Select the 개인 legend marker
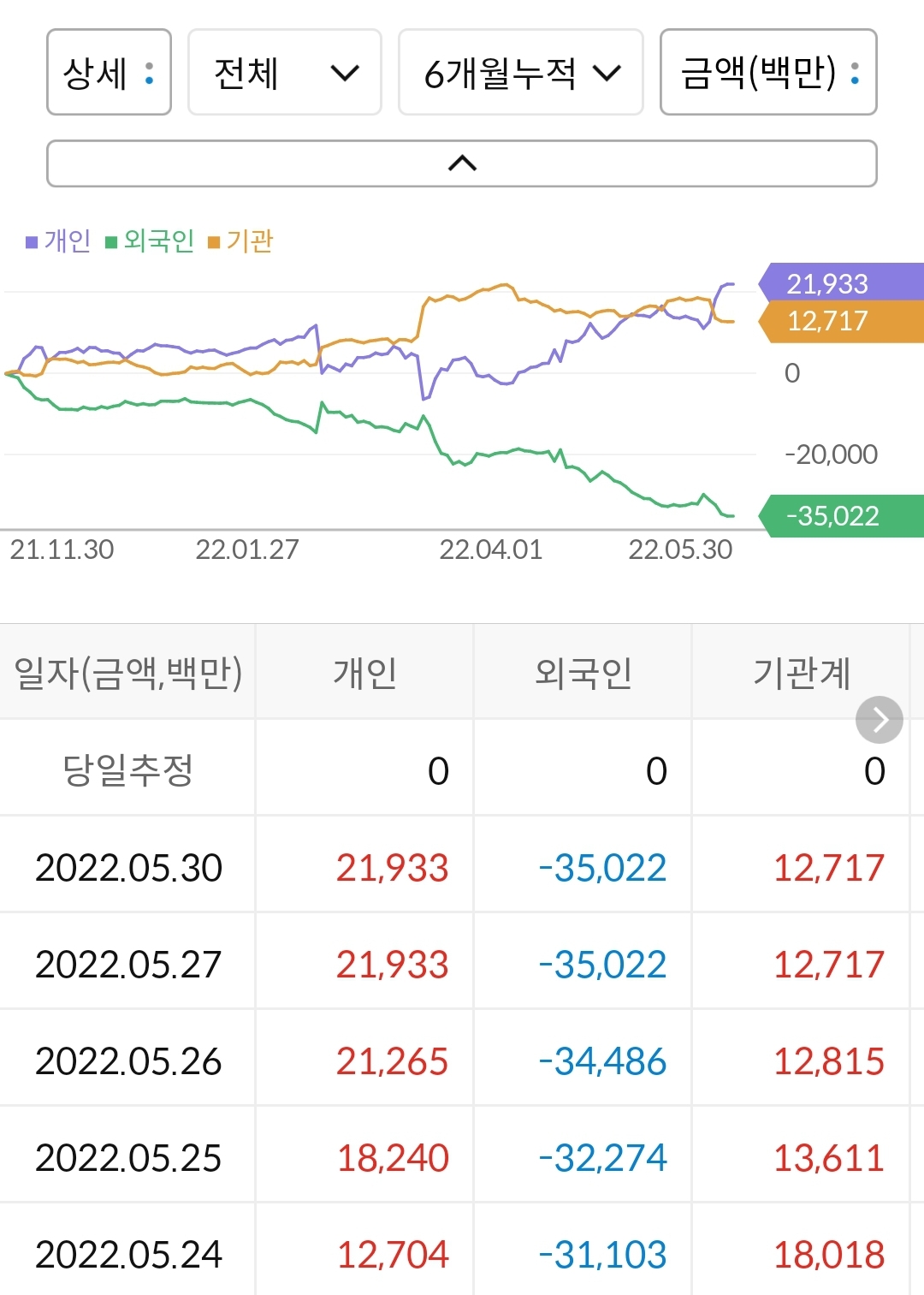The width and height of the screenshot is (924, 1295). tap(30, 241)
